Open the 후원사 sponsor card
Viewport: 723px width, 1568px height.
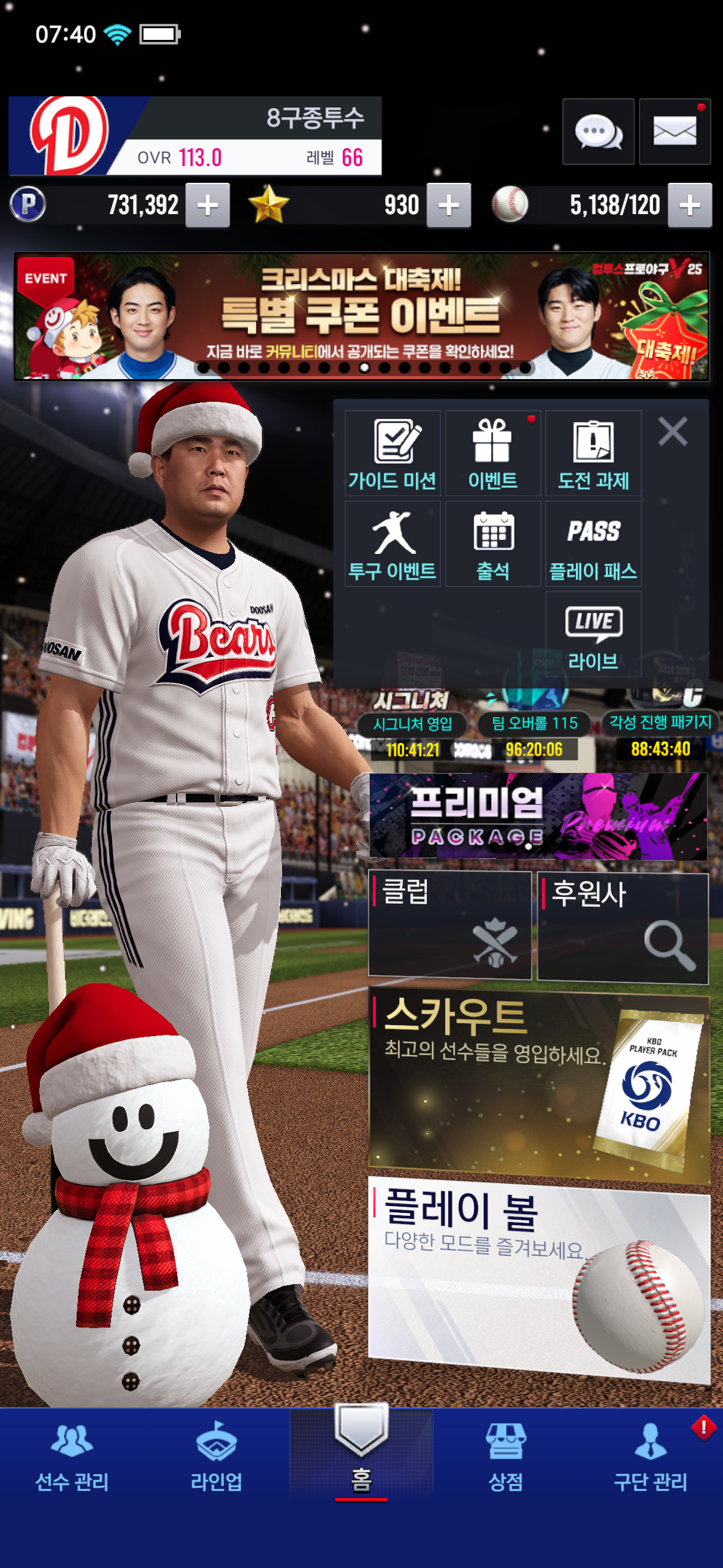[622, 928]
